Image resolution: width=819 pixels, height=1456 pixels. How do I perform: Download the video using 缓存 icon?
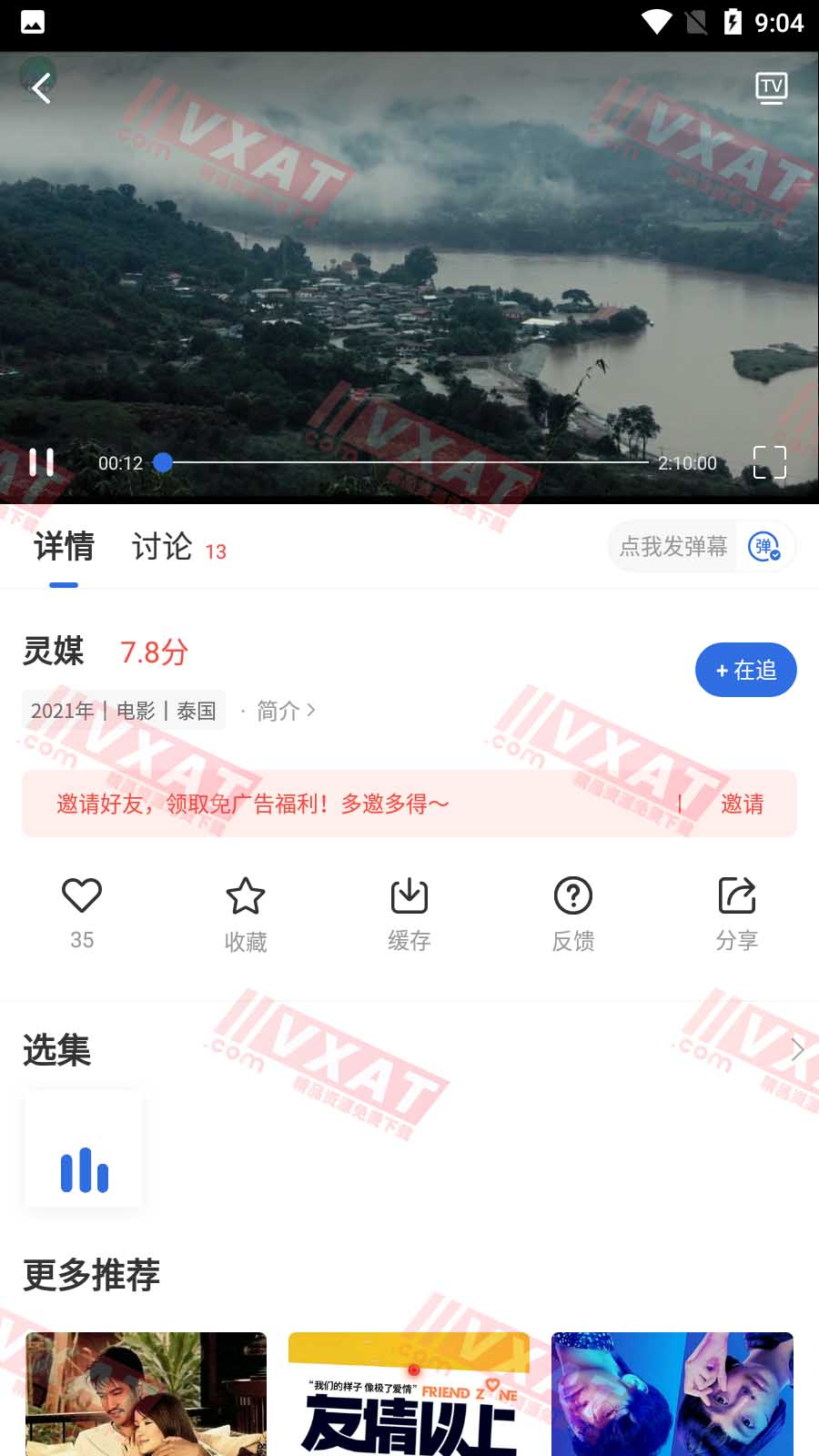point(409,895)
